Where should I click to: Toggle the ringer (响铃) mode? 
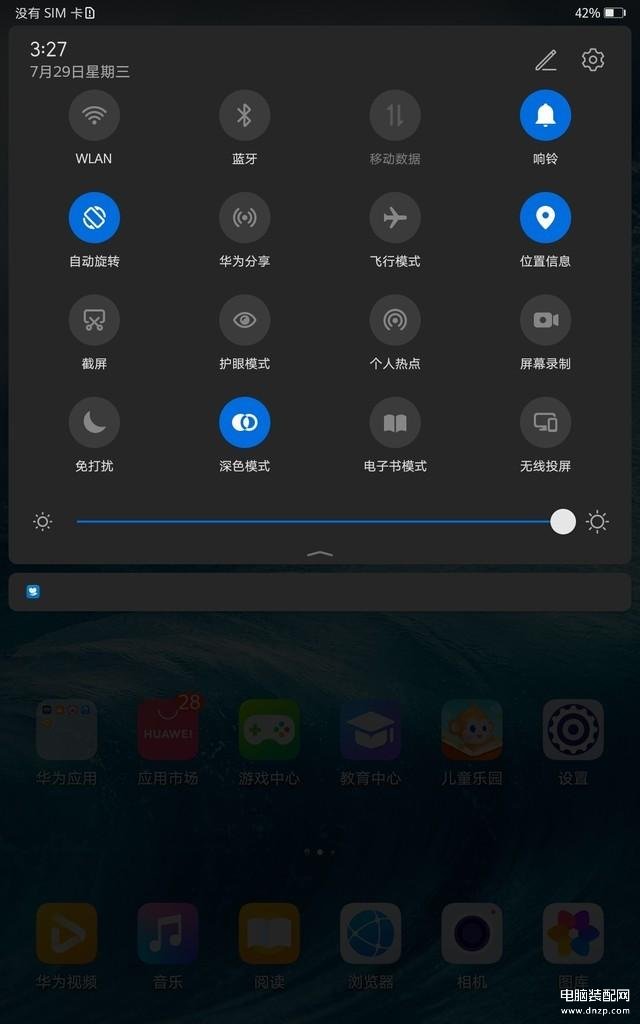[545, 116]
